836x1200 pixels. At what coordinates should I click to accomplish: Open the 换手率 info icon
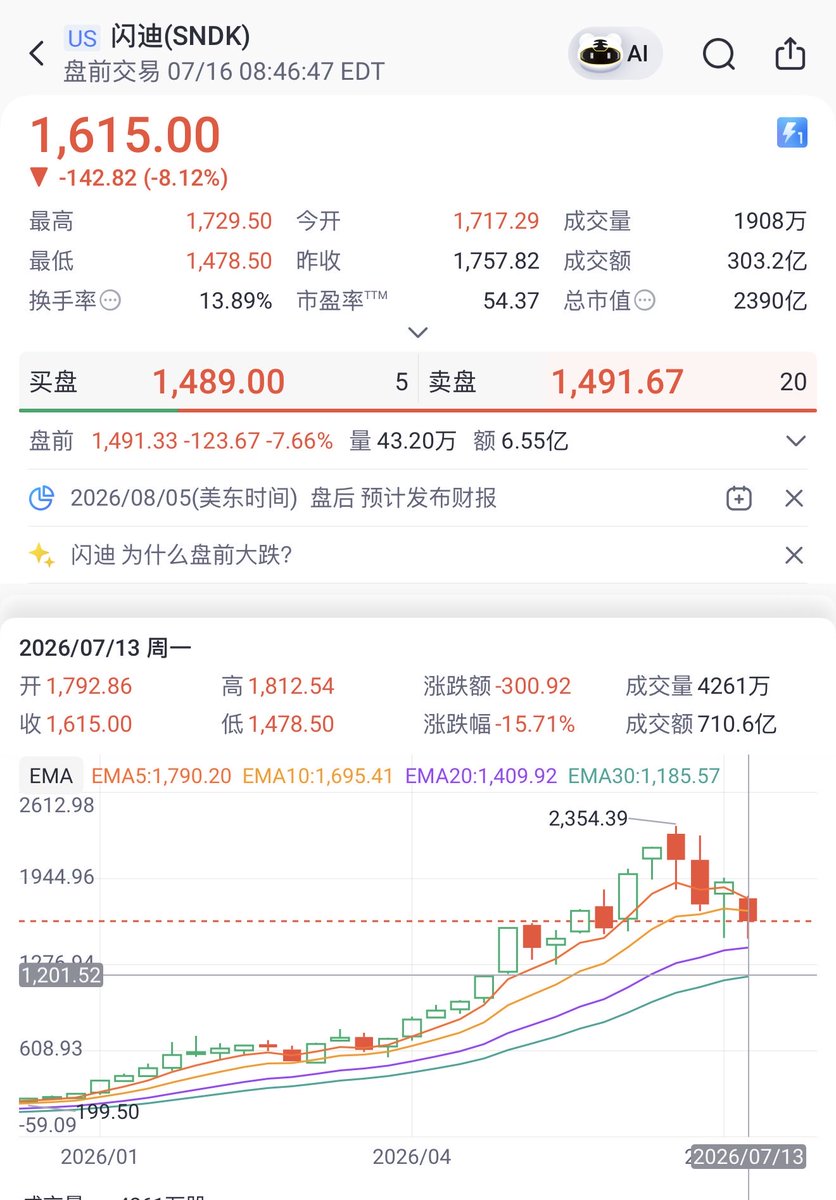(110, 300)
